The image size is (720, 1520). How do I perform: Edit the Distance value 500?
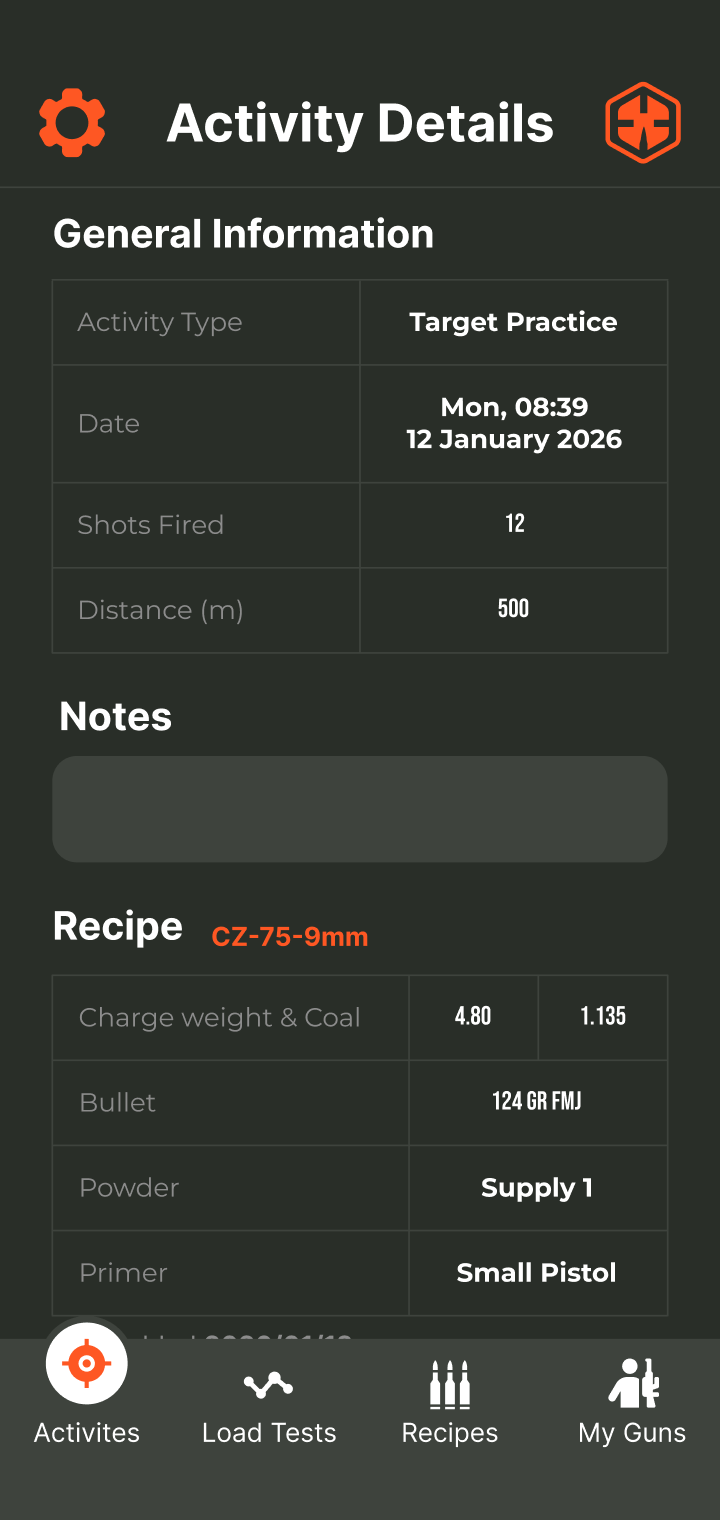point(513,609)
